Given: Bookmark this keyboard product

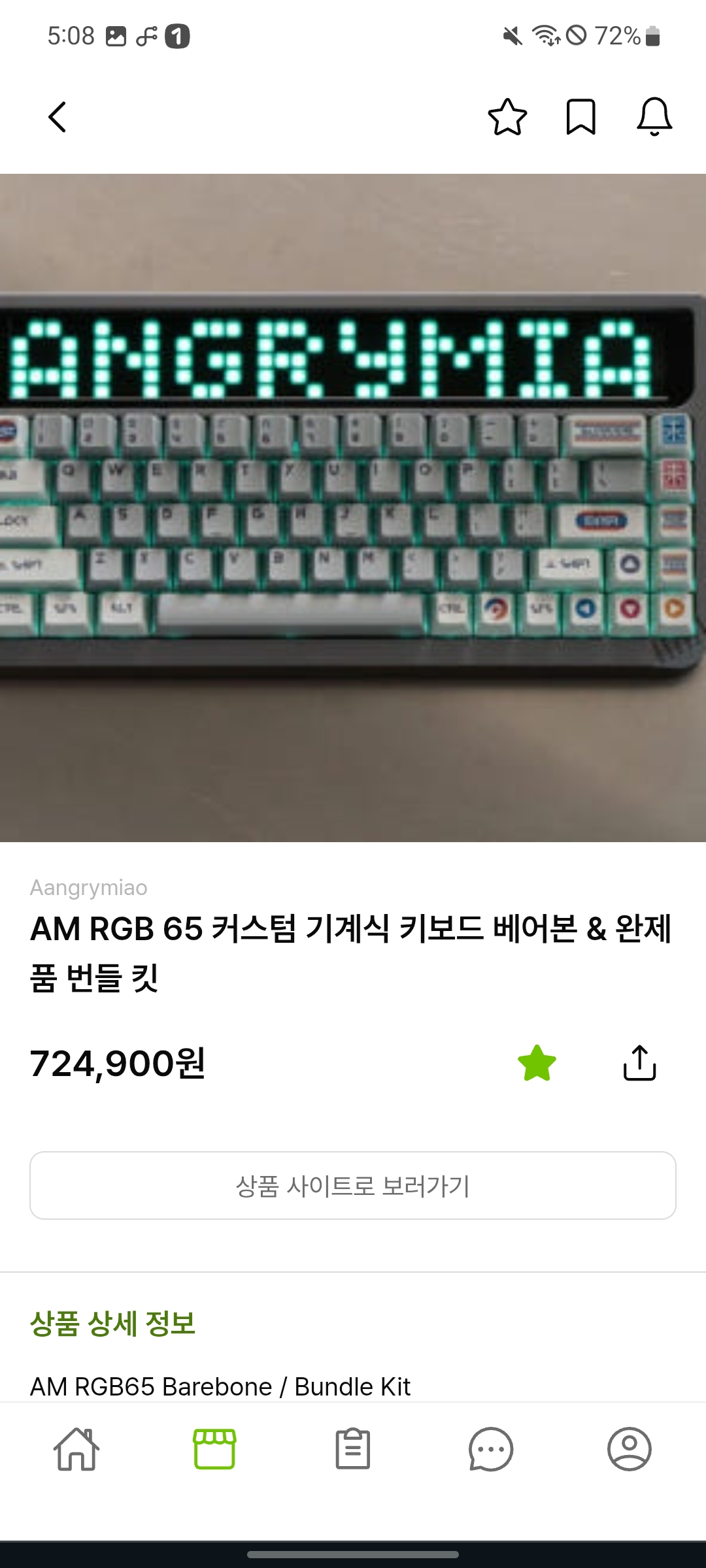Looking at the screenshot, I should 580,117.
